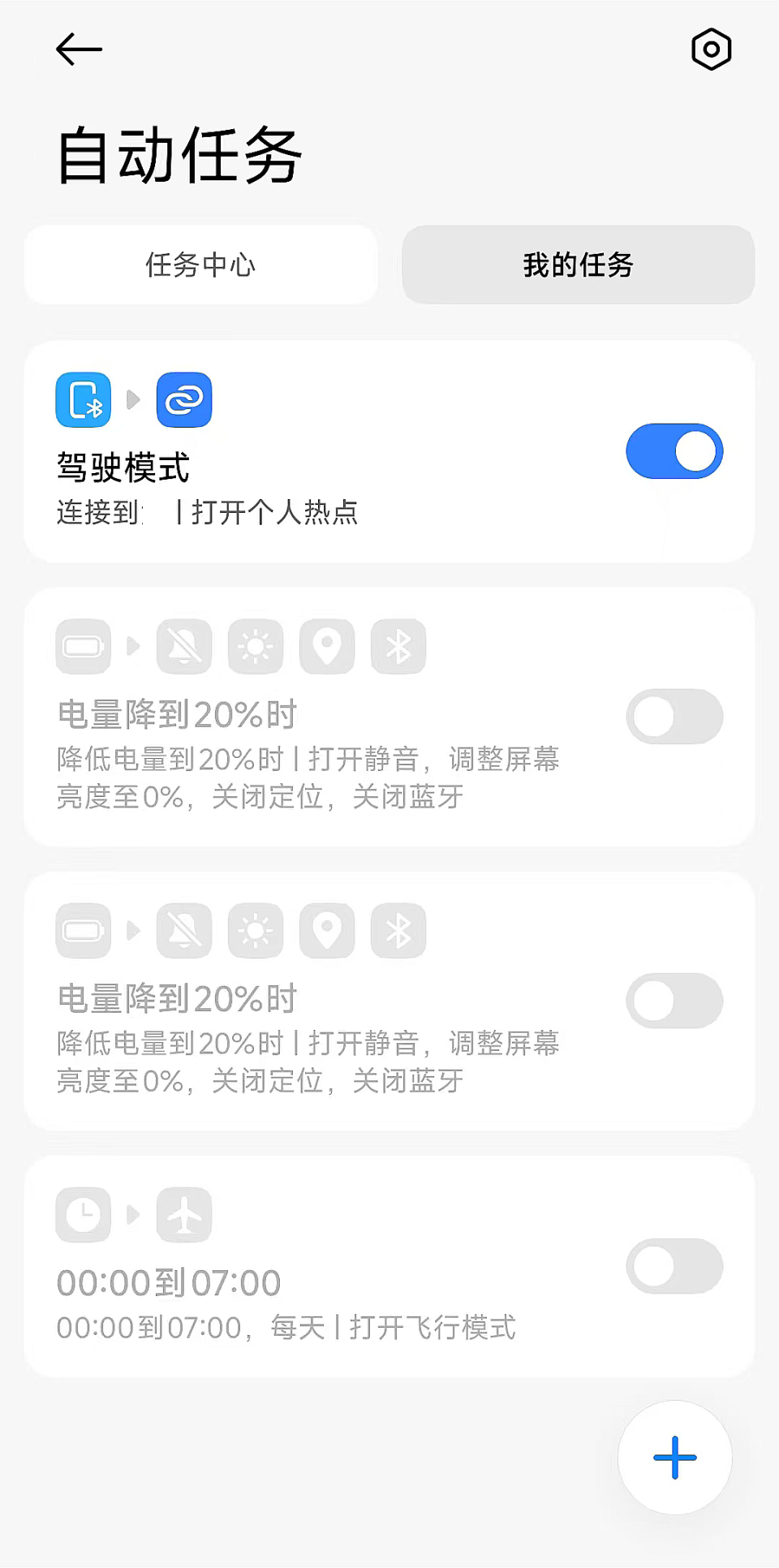Expand the 驾驶模式 trigger-to-action arrow
Screen dimensions: 779x1568
[133, 399]
